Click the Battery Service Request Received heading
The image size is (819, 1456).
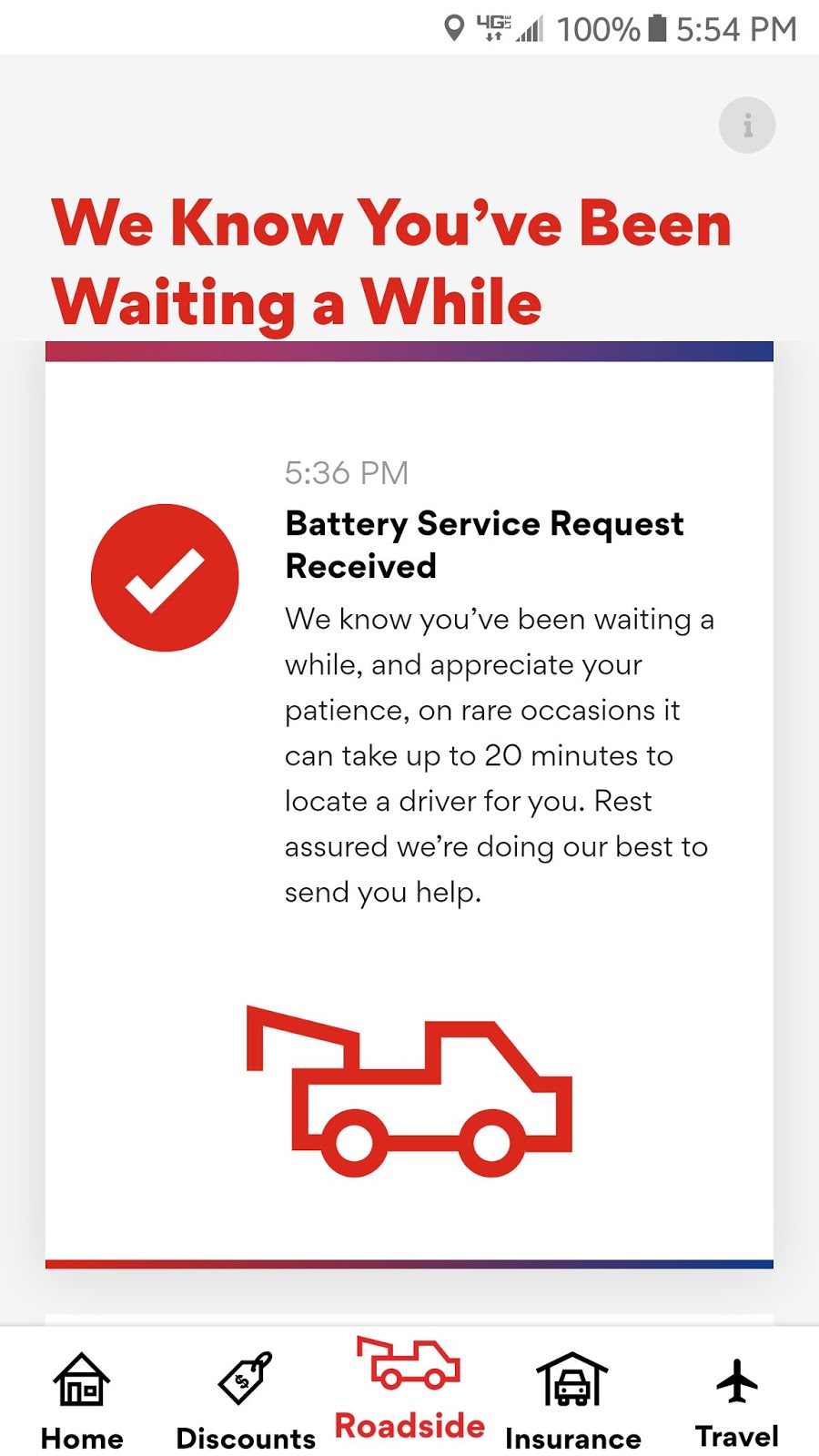click(484, 544)
